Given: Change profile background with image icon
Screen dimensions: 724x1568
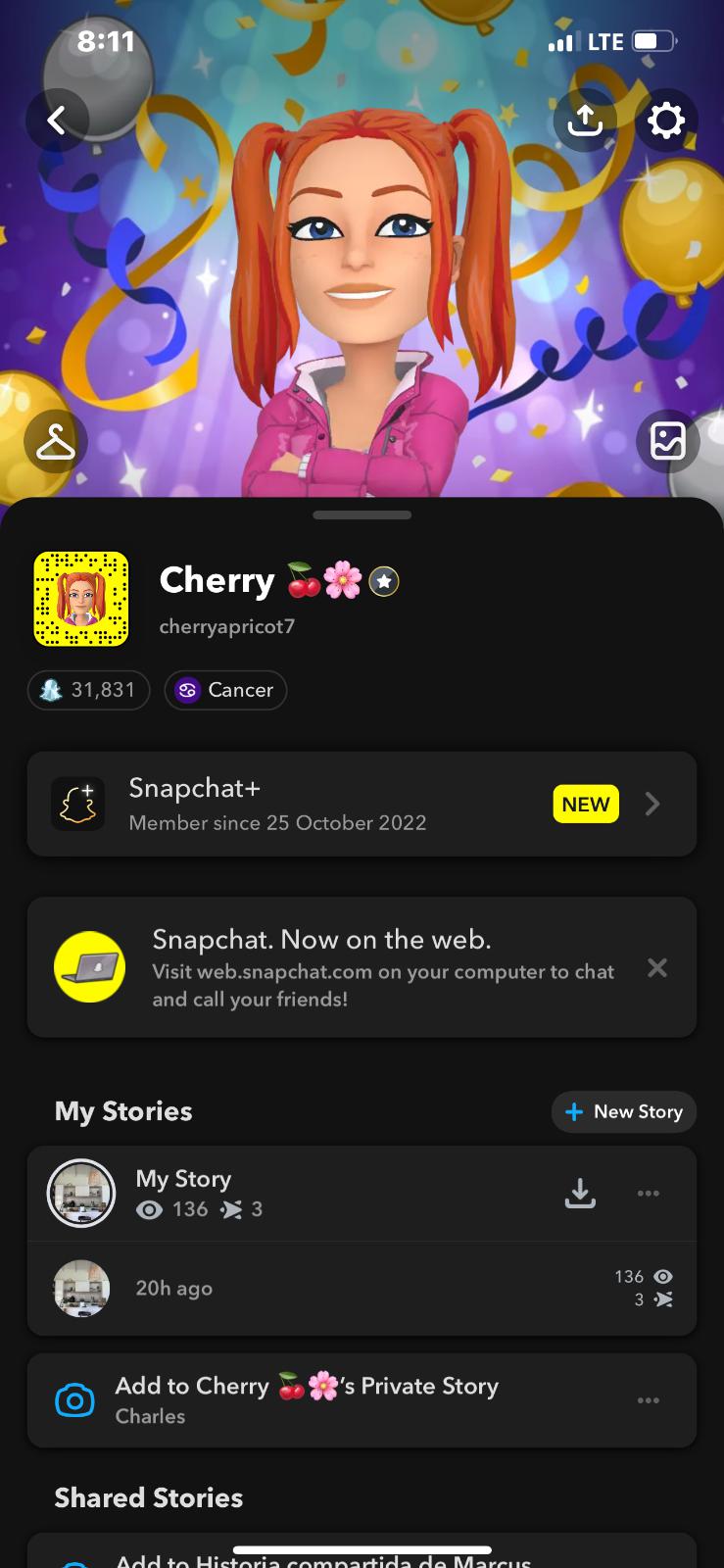Looking at the screenshot, I should [667, 441].
